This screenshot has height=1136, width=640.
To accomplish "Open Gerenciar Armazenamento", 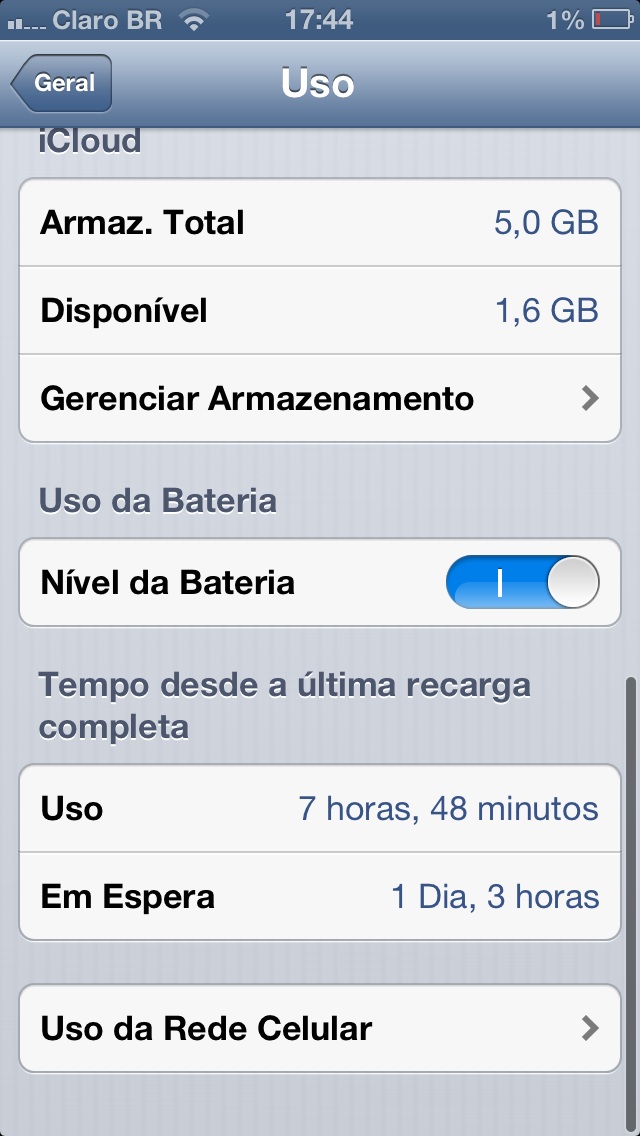I will point(320,398).
